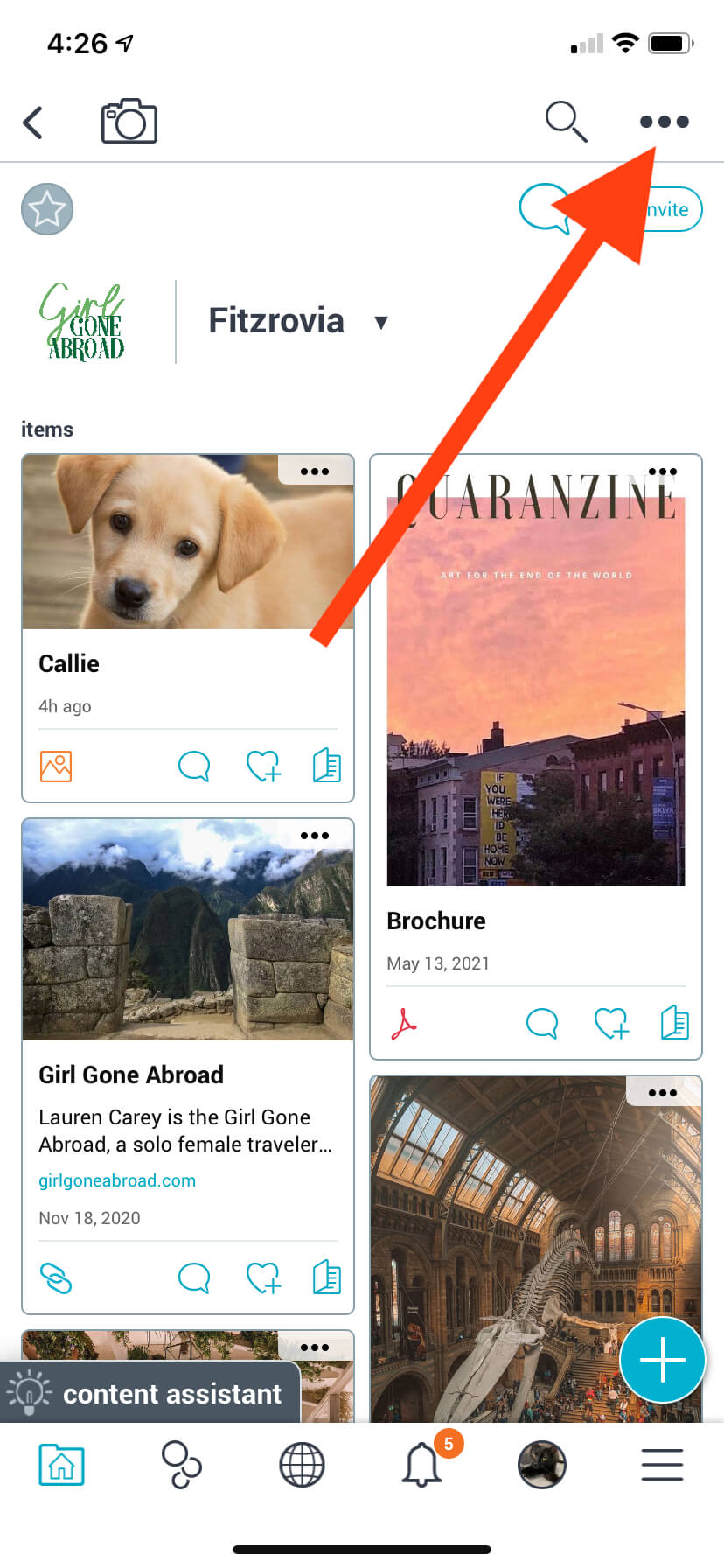Open the content assistant panel

click(x=149, y=1393)
